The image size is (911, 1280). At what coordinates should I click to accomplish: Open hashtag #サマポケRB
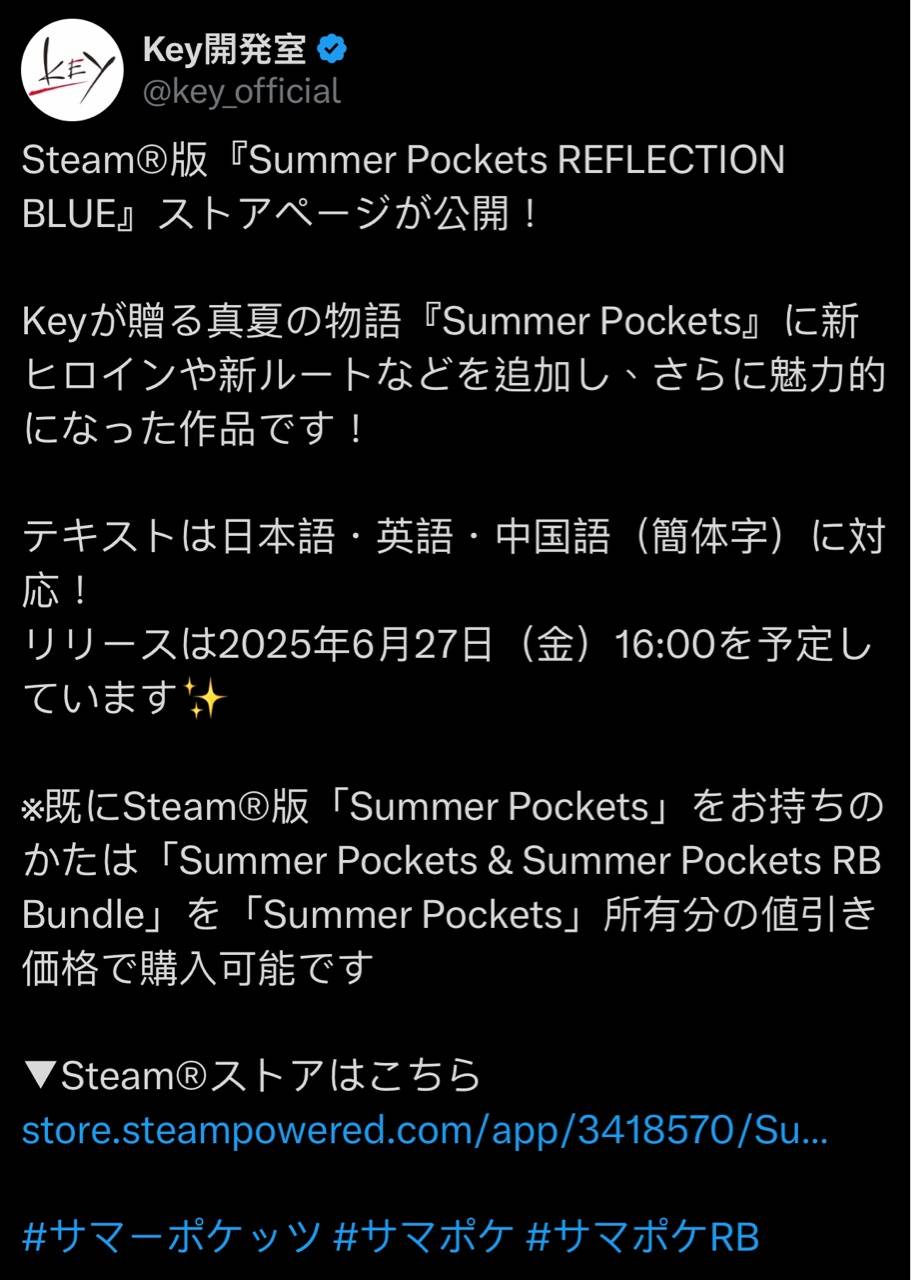click(x=643, y=1236)
